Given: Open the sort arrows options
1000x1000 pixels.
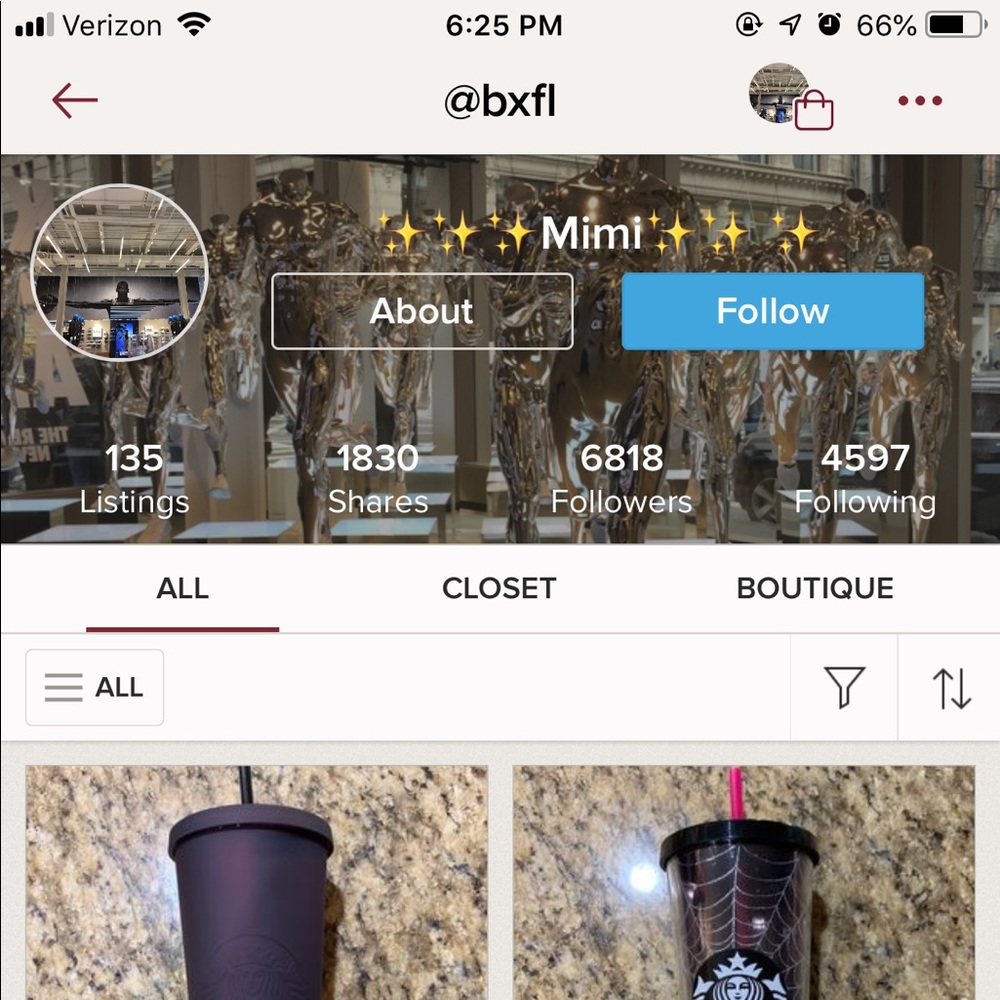Looking at the screenshot, I should pos(951,688).
